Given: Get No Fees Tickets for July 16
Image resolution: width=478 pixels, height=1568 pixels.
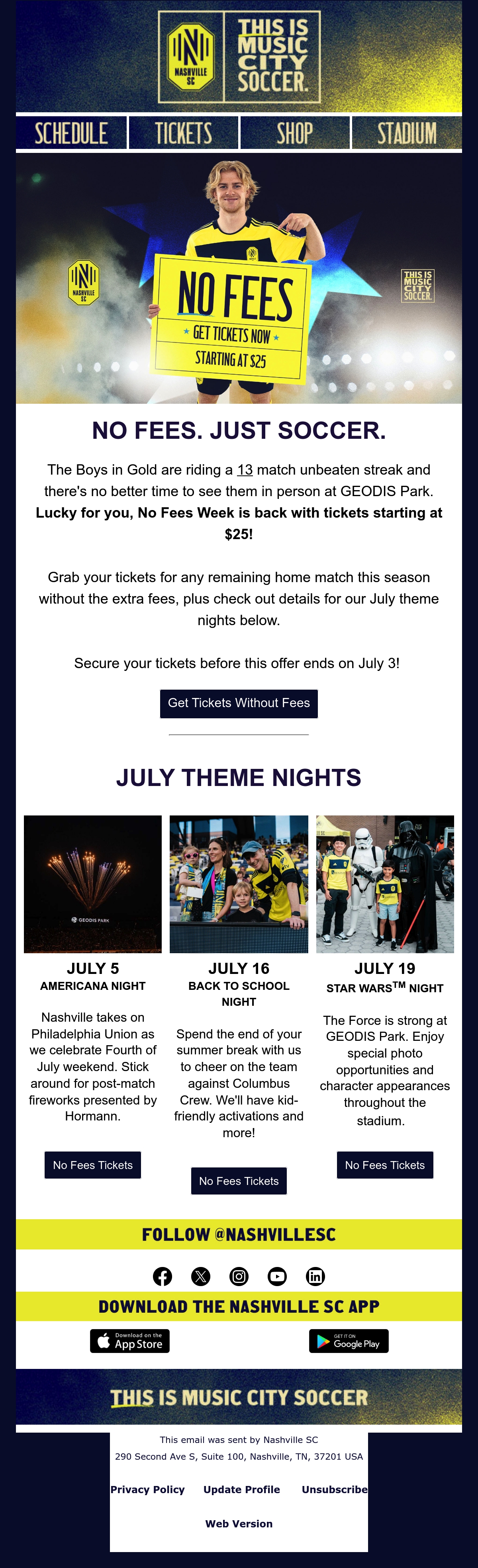Looking at the screenshot, I should 239,1181.
